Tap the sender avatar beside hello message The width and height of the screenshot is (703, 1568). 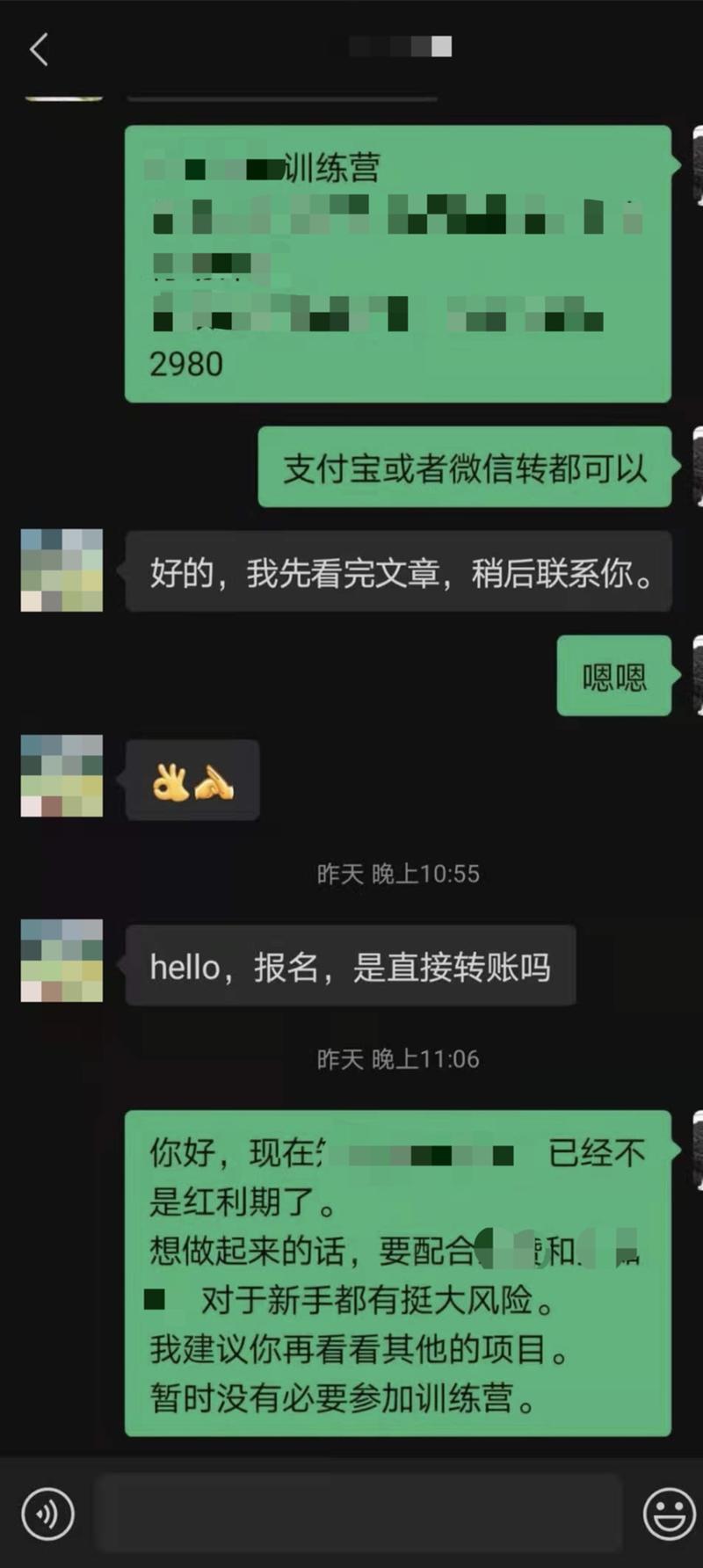[61, 961]
